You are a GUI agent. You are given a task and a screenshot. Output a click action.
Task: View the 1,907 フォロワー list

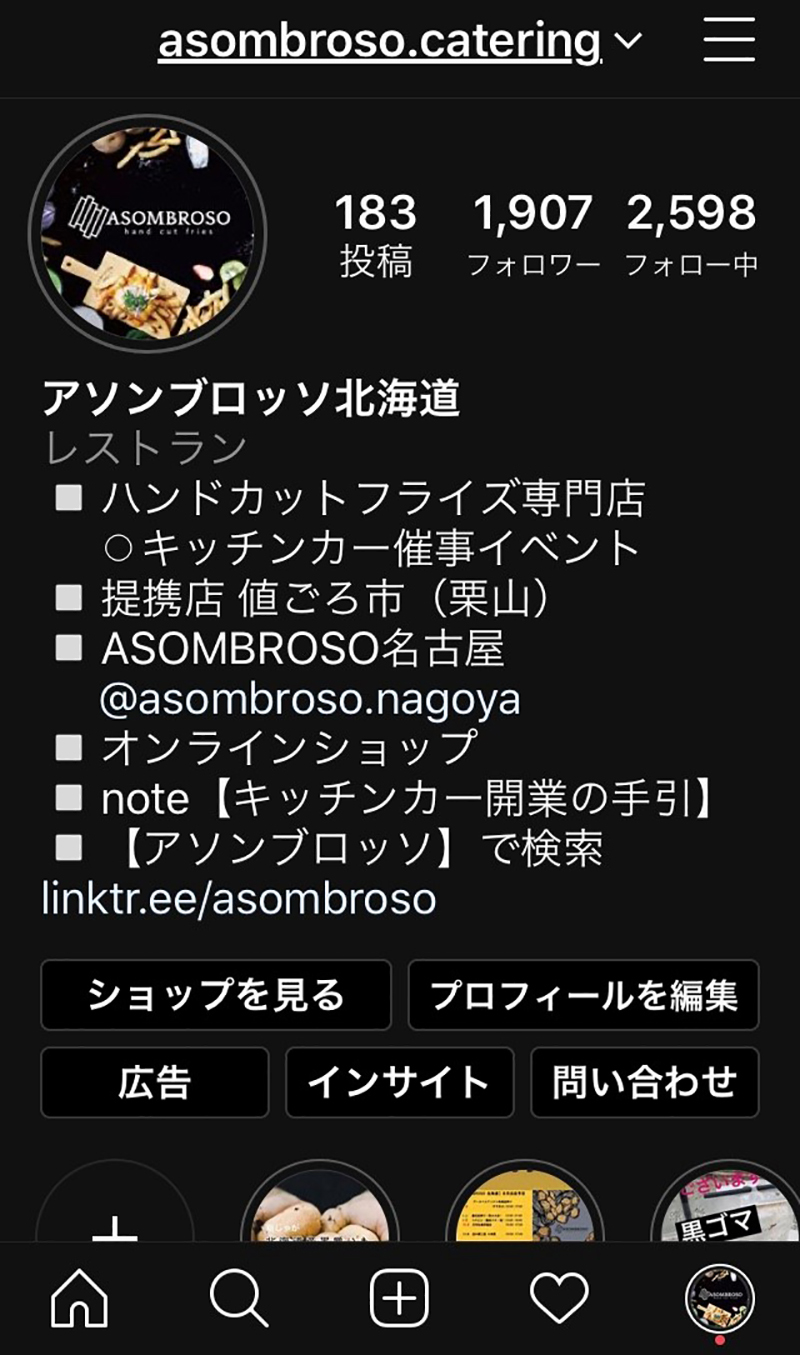coord(533,235)
